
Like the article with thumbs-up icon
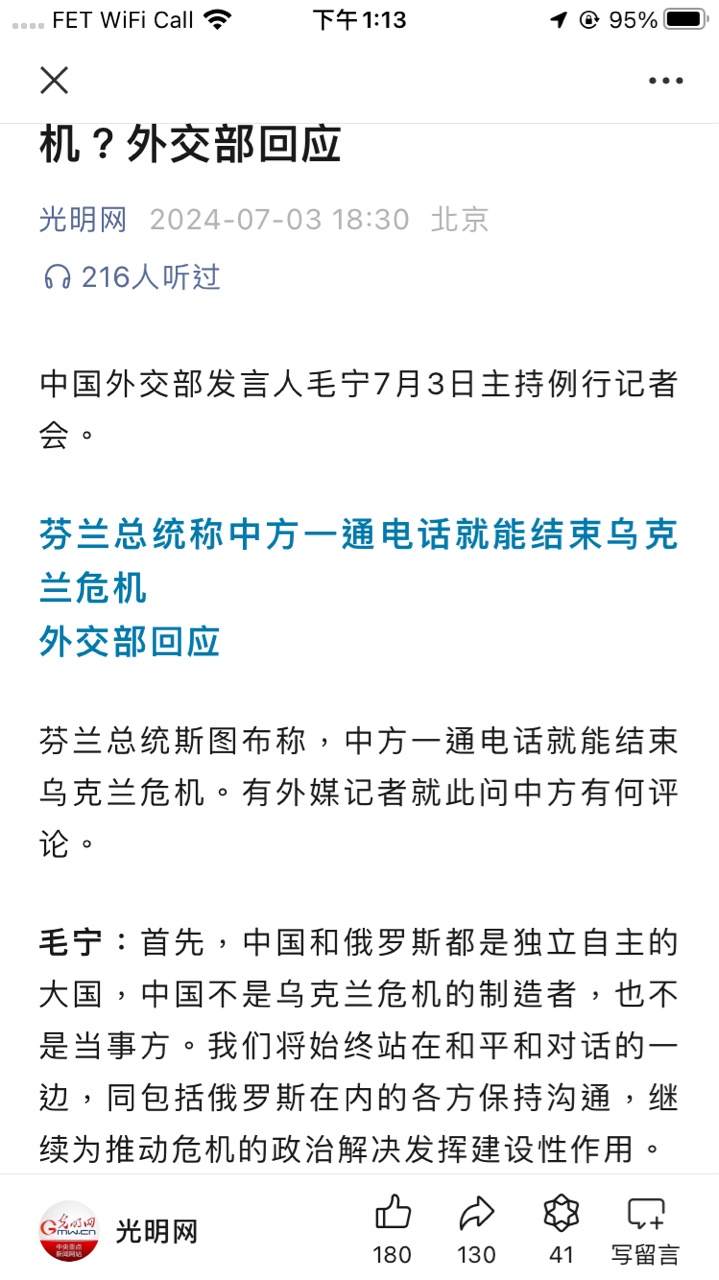[392, 1215]
